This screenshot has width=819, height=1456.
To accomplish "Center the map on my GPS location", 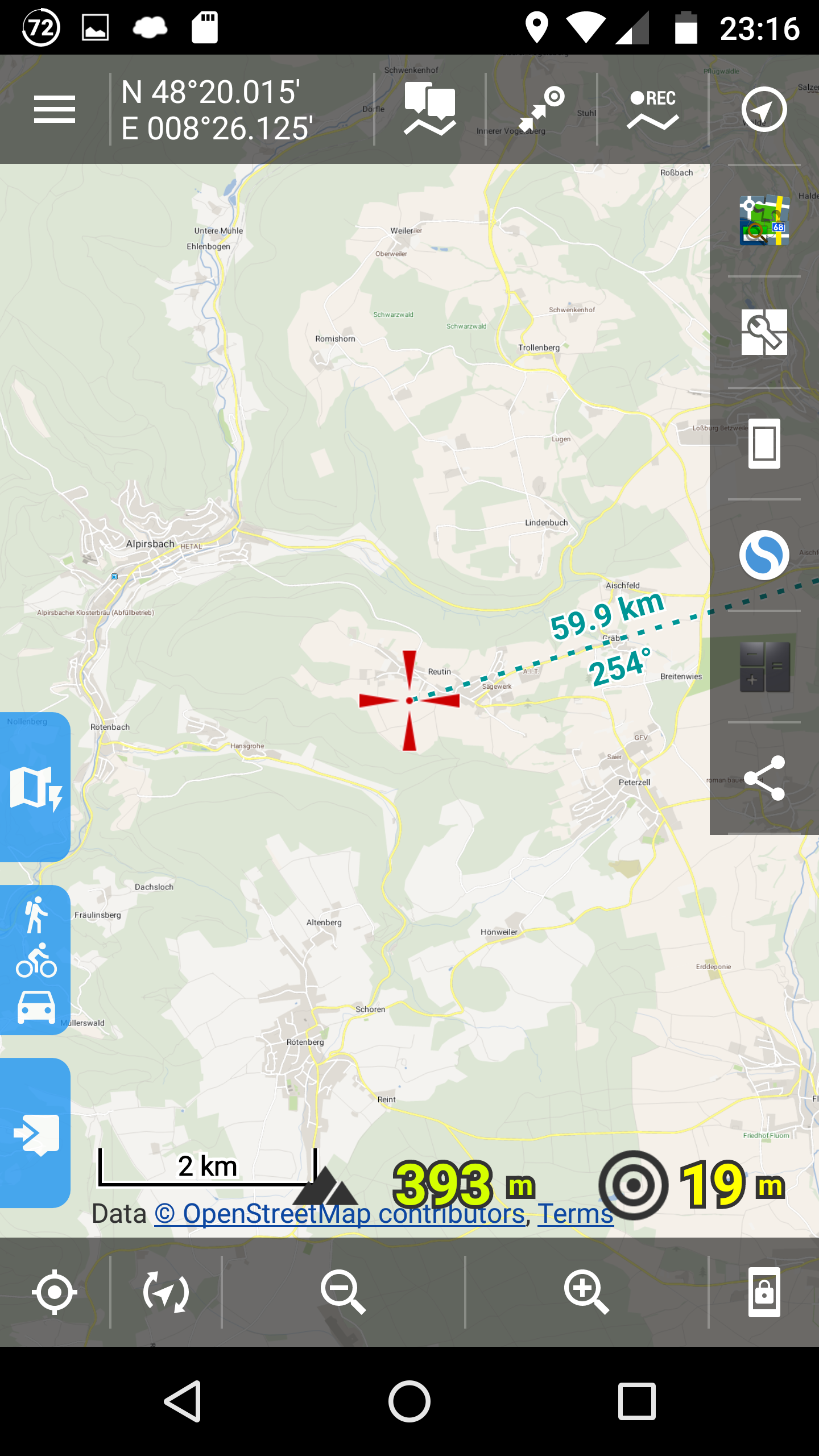I will click(55, 1292).
